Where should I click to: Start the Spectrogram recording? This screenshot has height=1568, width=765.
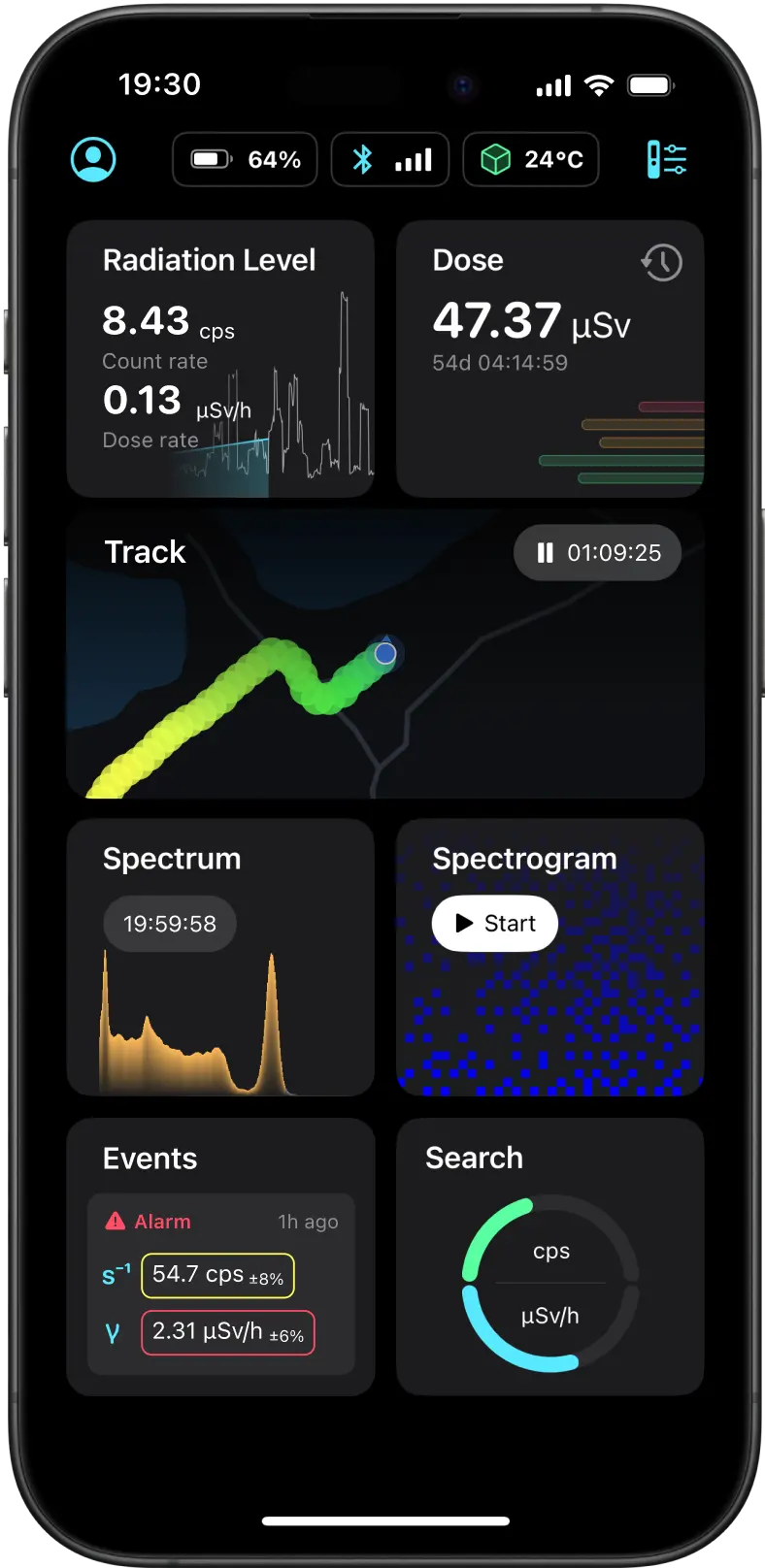(x=495, y=923)
